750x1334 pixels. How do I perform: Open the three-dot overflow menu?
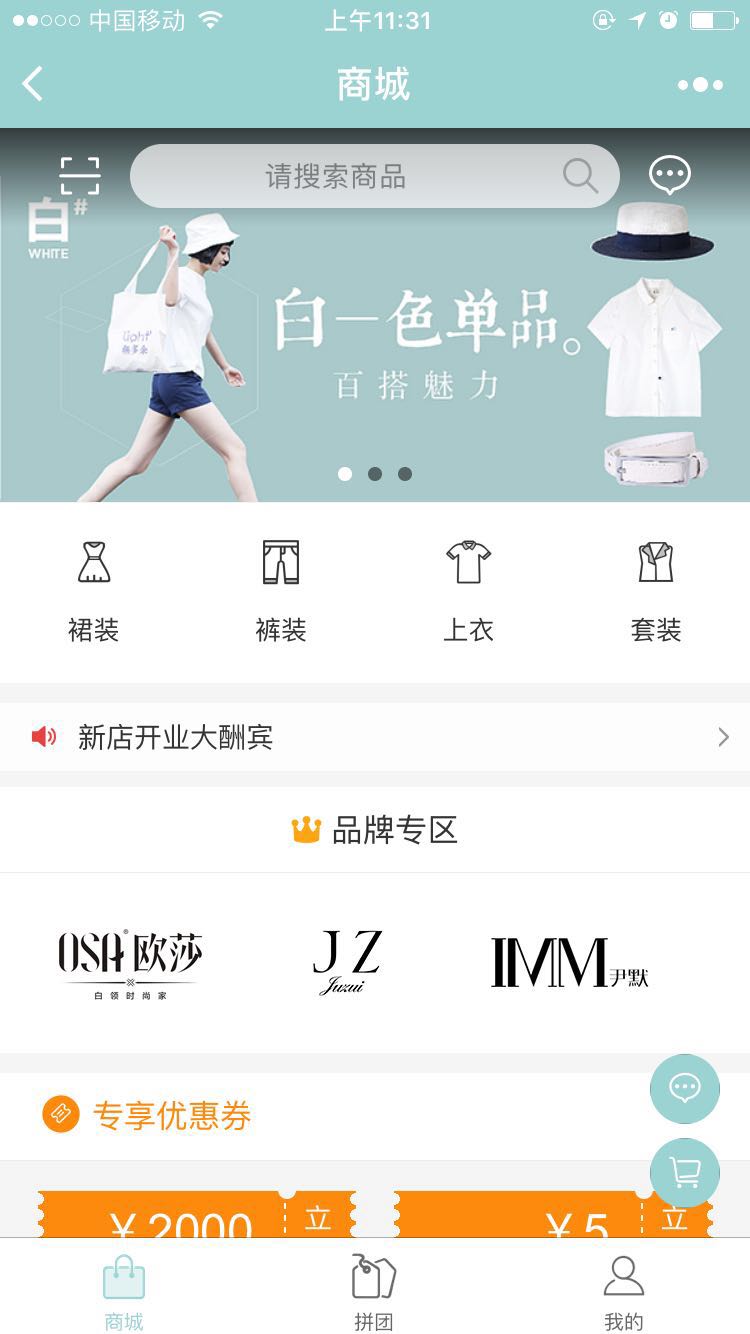pyautogui.click(x=700, y=85)
